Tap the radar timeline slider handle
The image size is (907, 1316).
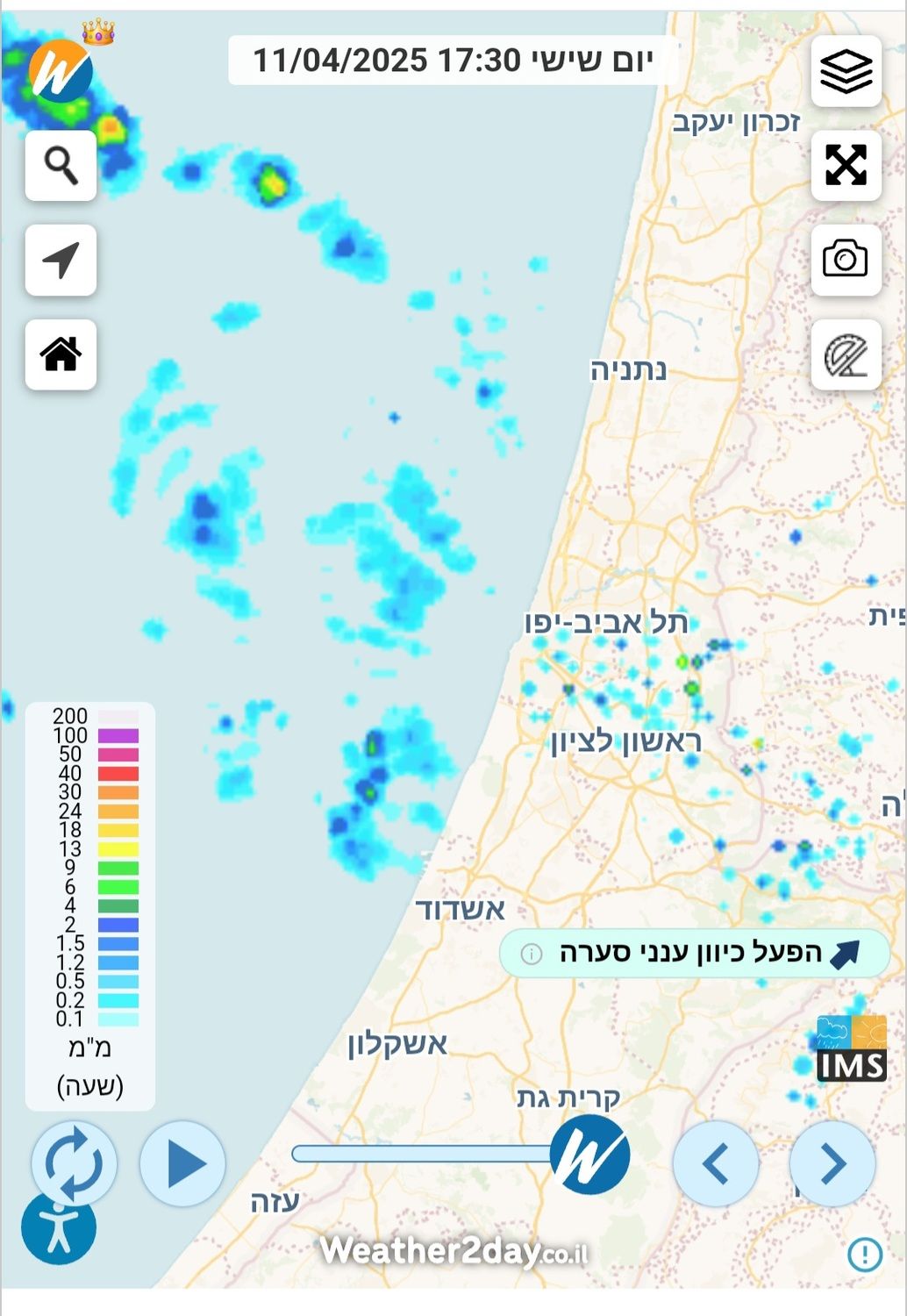tap(589, 1155)
